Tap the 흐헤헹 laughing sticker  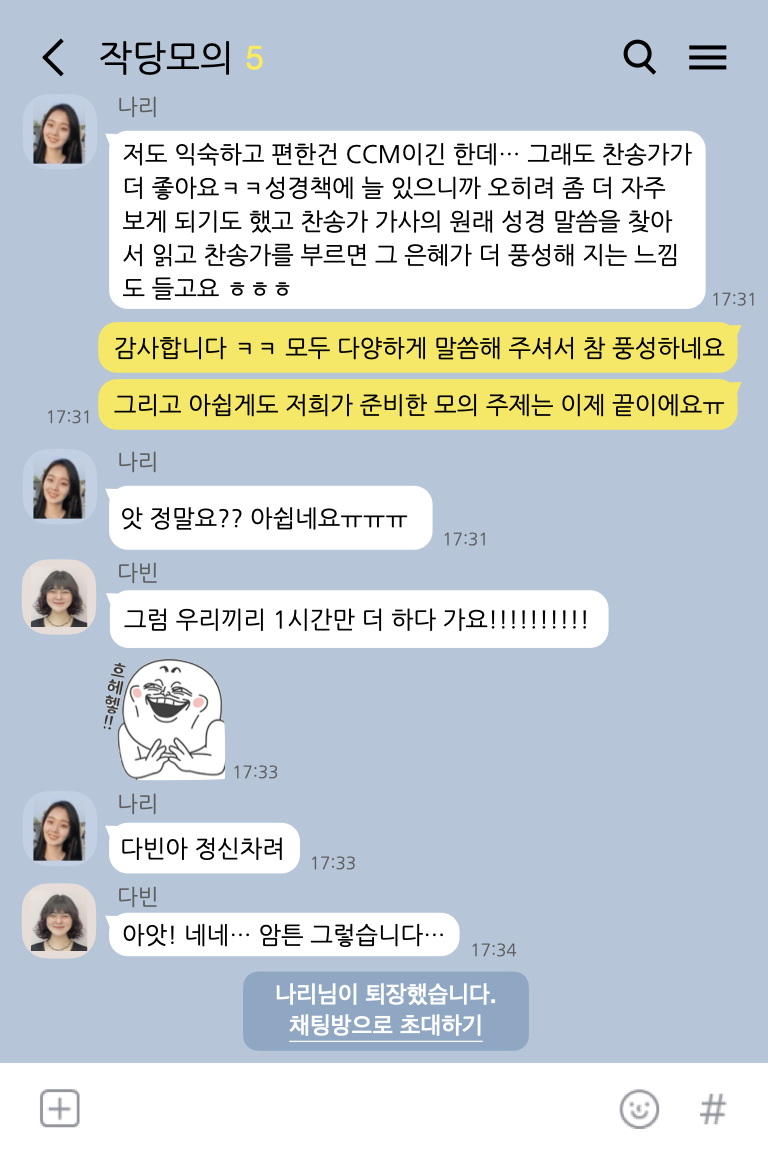pos(165,720)
